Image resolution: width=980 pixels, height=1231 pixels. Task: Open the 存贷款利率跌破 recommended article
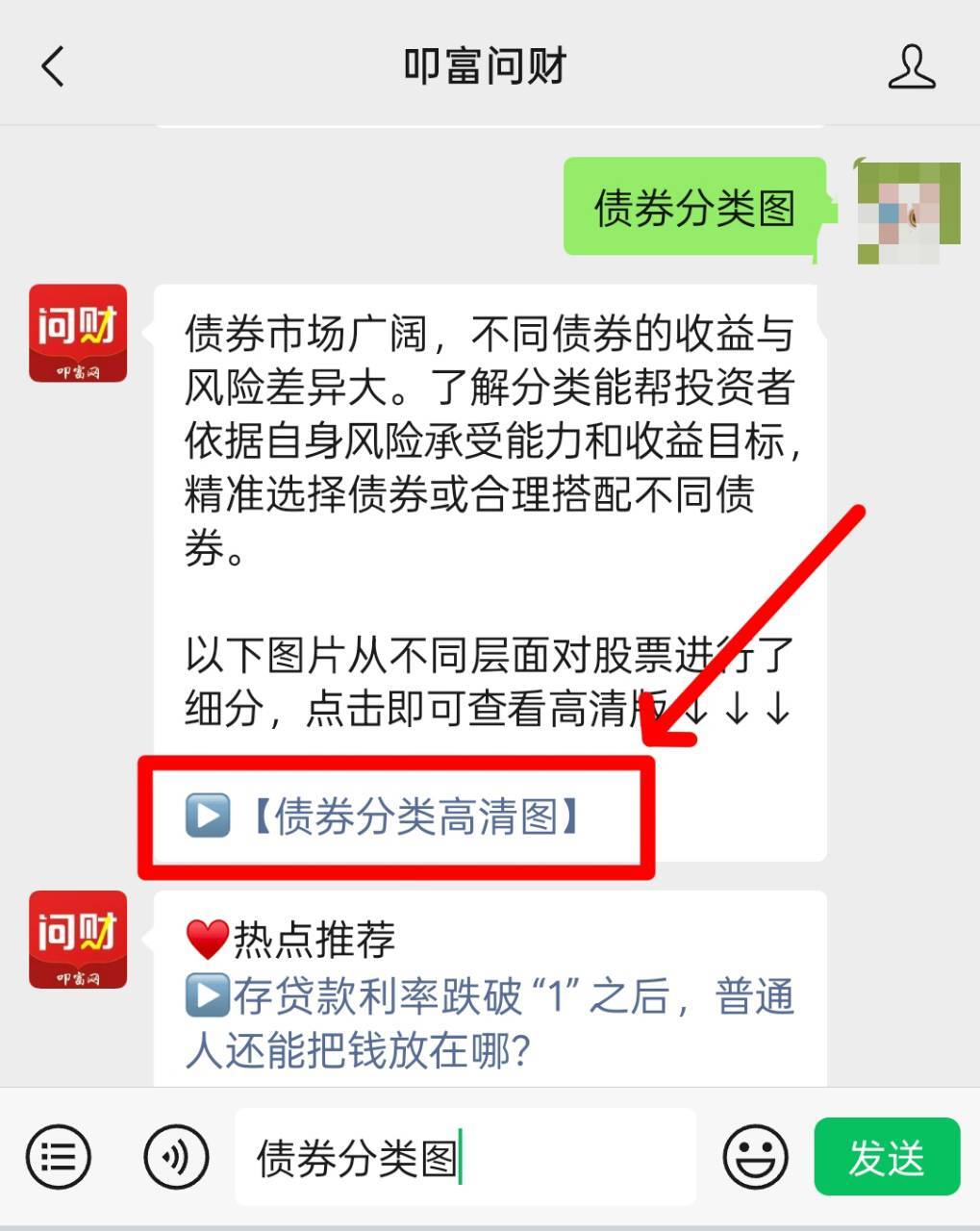pyautogui.click(x=490, y=1023)
